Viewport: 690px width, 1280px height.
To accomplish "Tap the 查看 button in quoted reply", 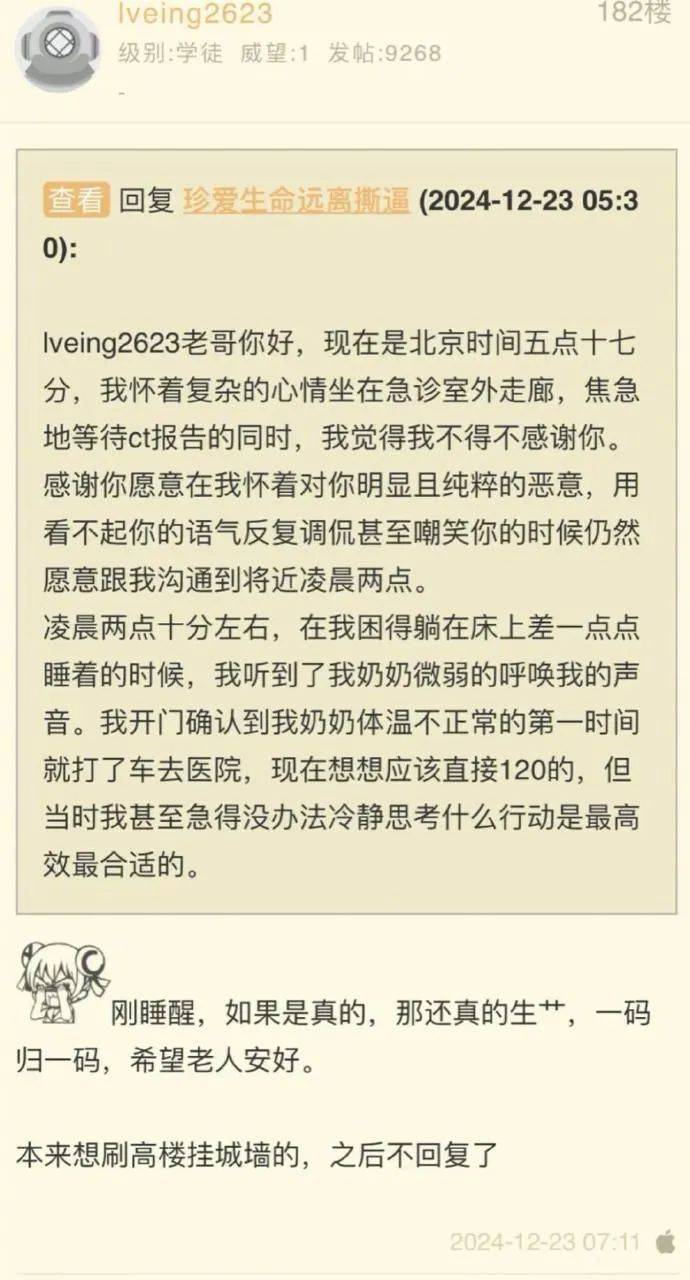I will 74,200.
